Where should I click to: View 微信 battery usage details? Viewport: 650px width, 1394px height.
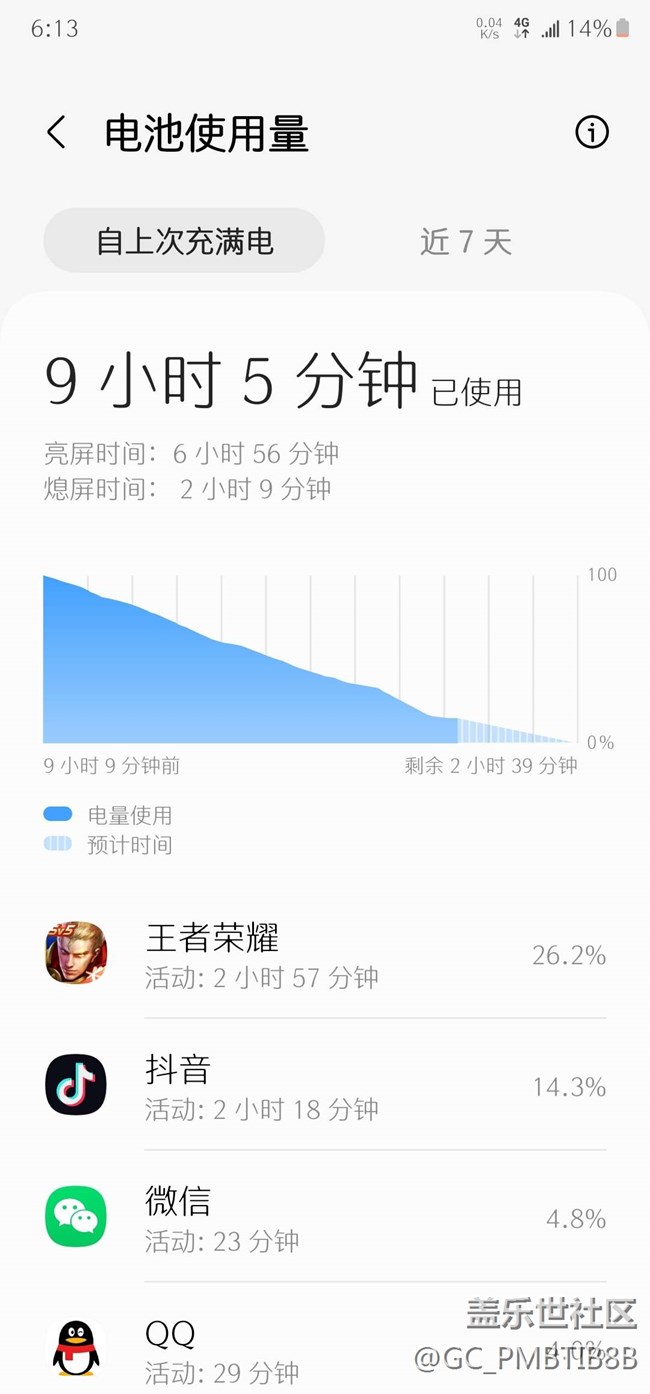coord(325,1217)
